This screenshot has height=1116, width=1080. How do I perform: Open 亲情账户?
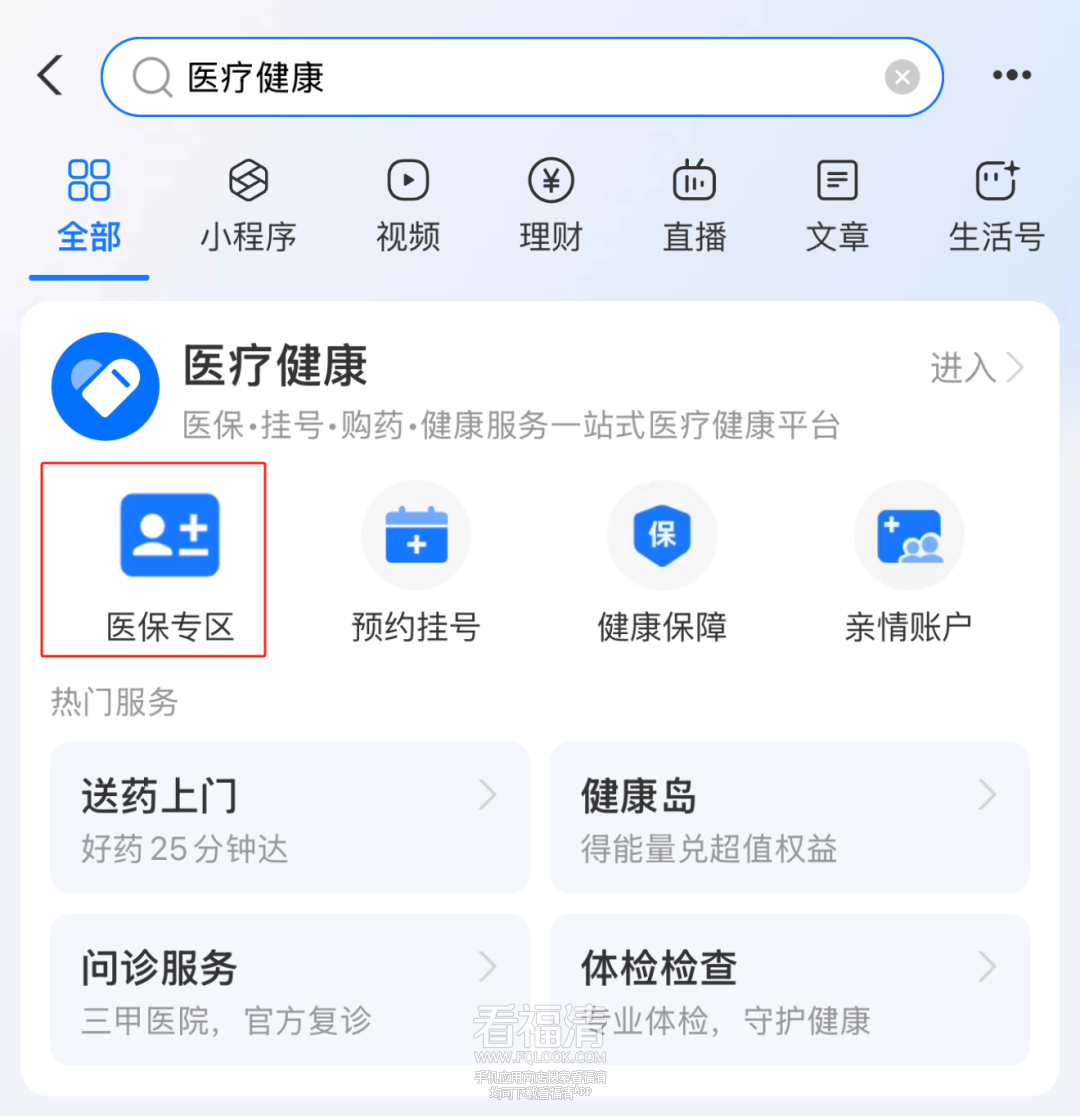pos(908,560)
